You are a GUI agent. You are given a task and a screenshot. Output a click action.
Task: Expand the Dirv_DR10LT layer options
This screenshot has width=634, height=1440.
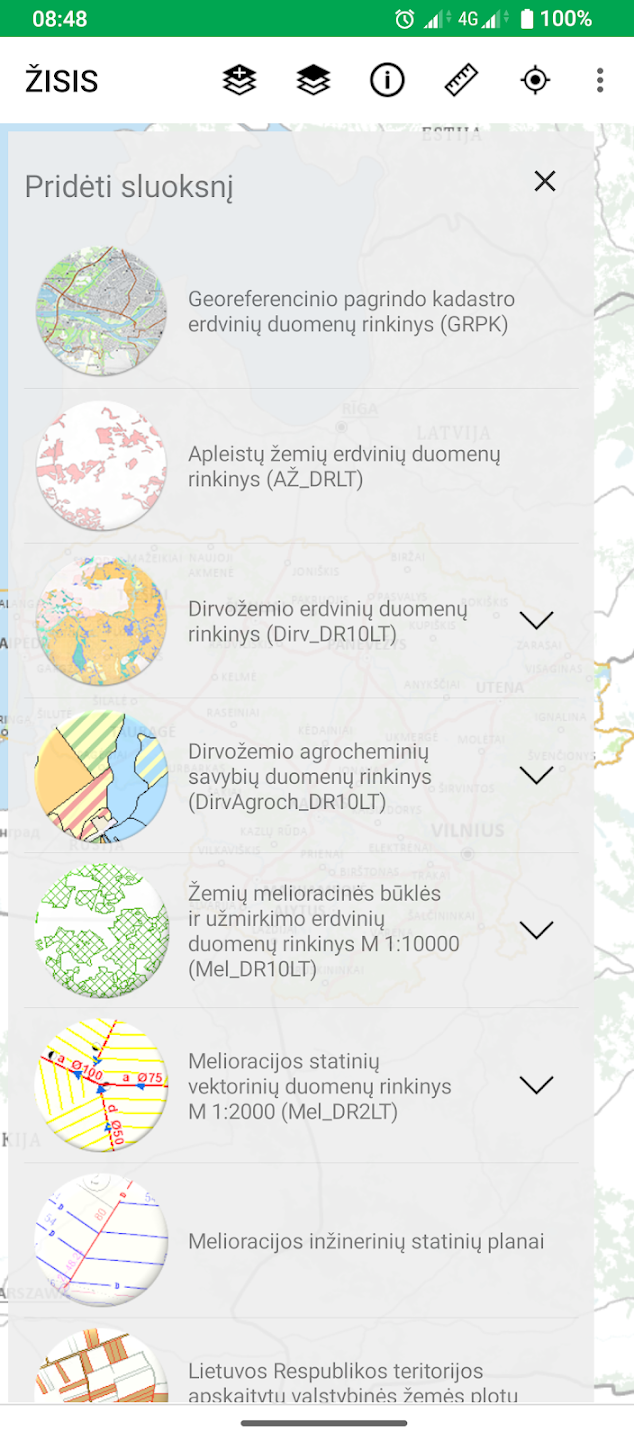coord(537,621)
